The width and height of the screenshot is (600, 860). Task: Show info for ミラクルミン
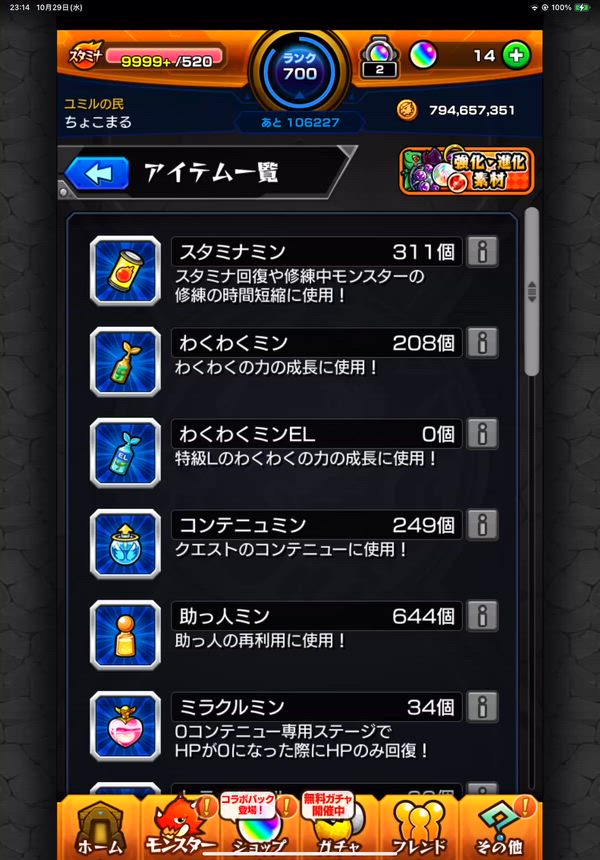pos(482,706)
